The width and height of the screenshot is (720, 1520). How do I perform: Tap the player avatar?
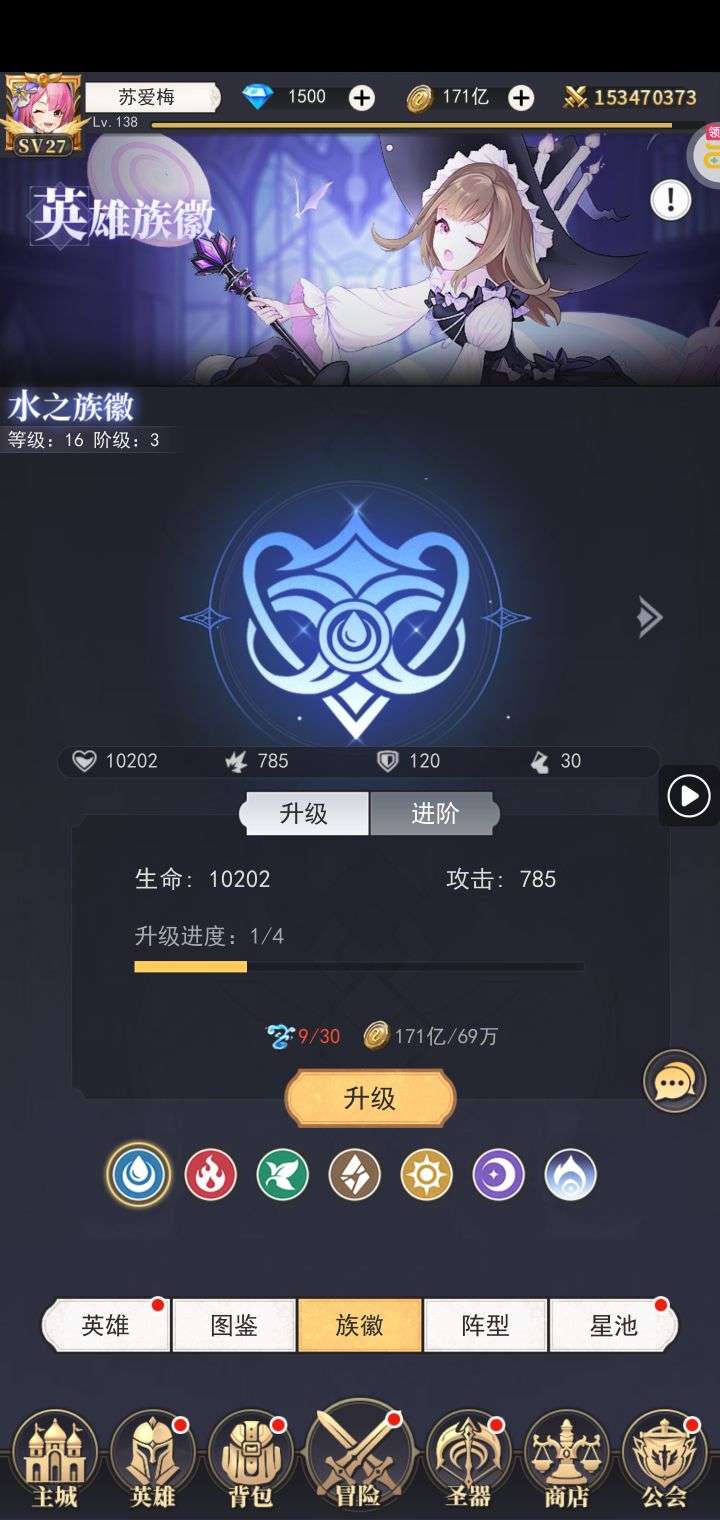click(42, 112)
